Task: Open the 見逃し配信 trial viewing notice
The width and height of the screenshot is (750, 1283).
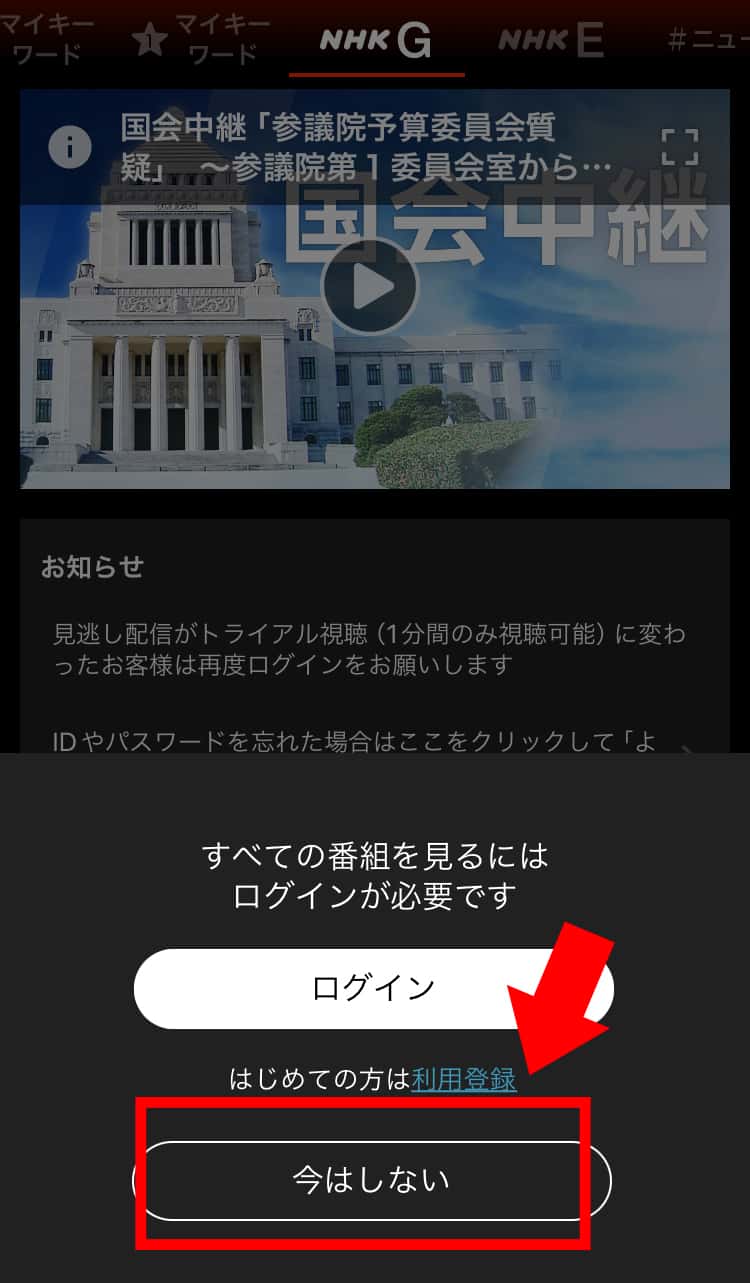Action: 370,648
